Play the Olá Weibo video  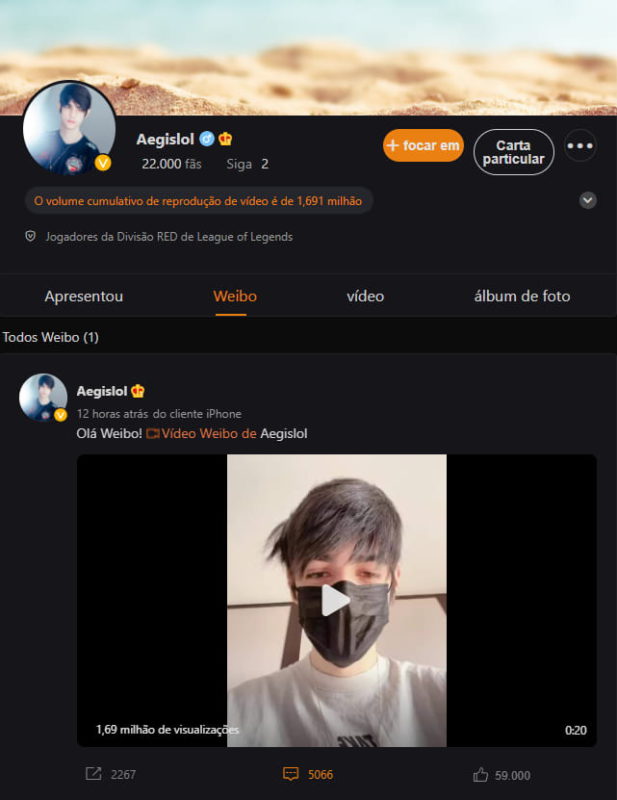[336, 600]
